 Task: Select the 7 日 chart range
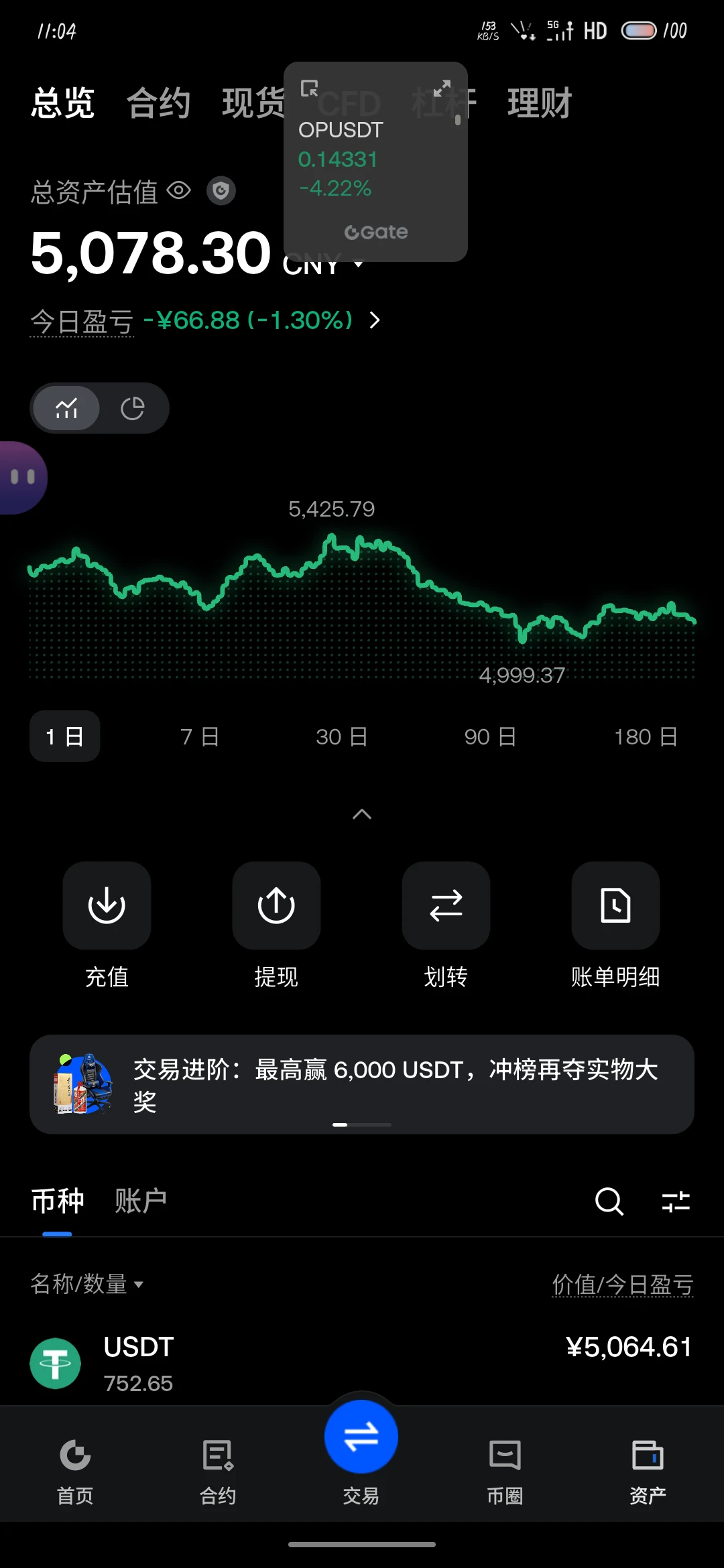pyautogui.click(x=200, y=736)
